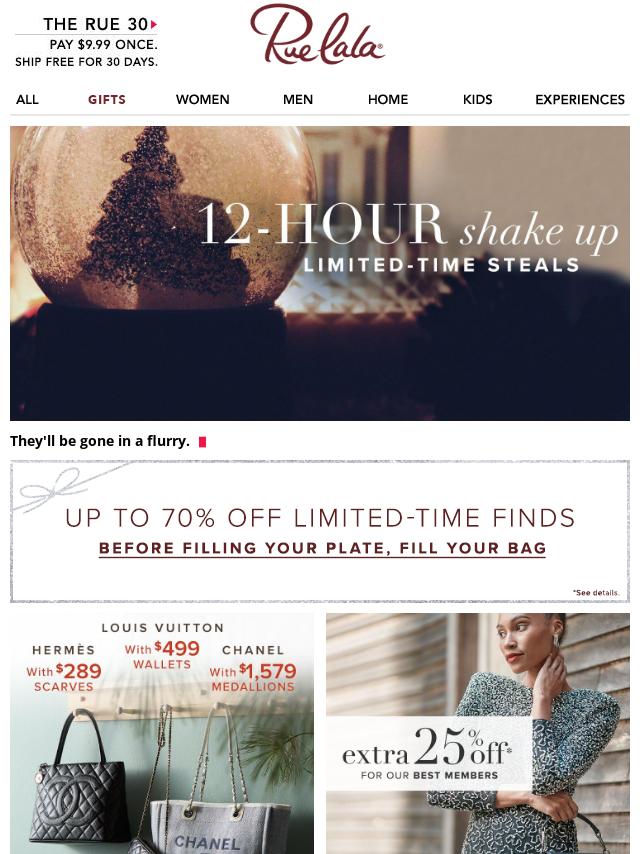
Task: View the See details fine print
Action: [596, 593]
